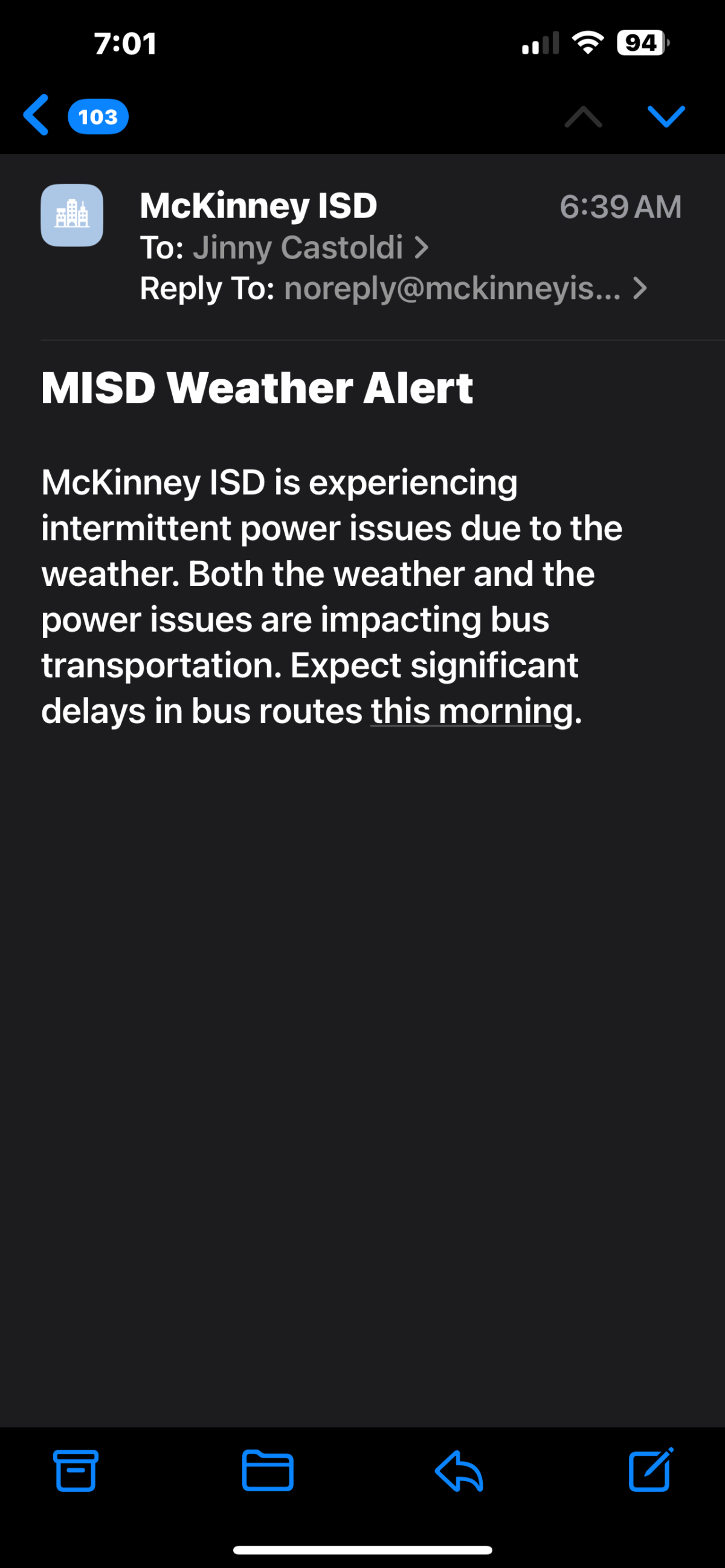725x1568 pixels.
Task: Open the reply options arrow
Action: pos(459,1471)
